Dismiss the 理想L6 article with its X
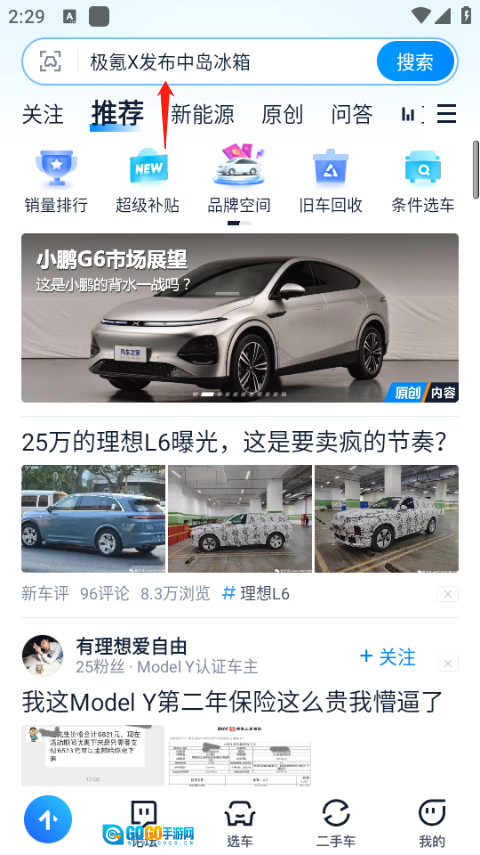 [x=448, y=594]
